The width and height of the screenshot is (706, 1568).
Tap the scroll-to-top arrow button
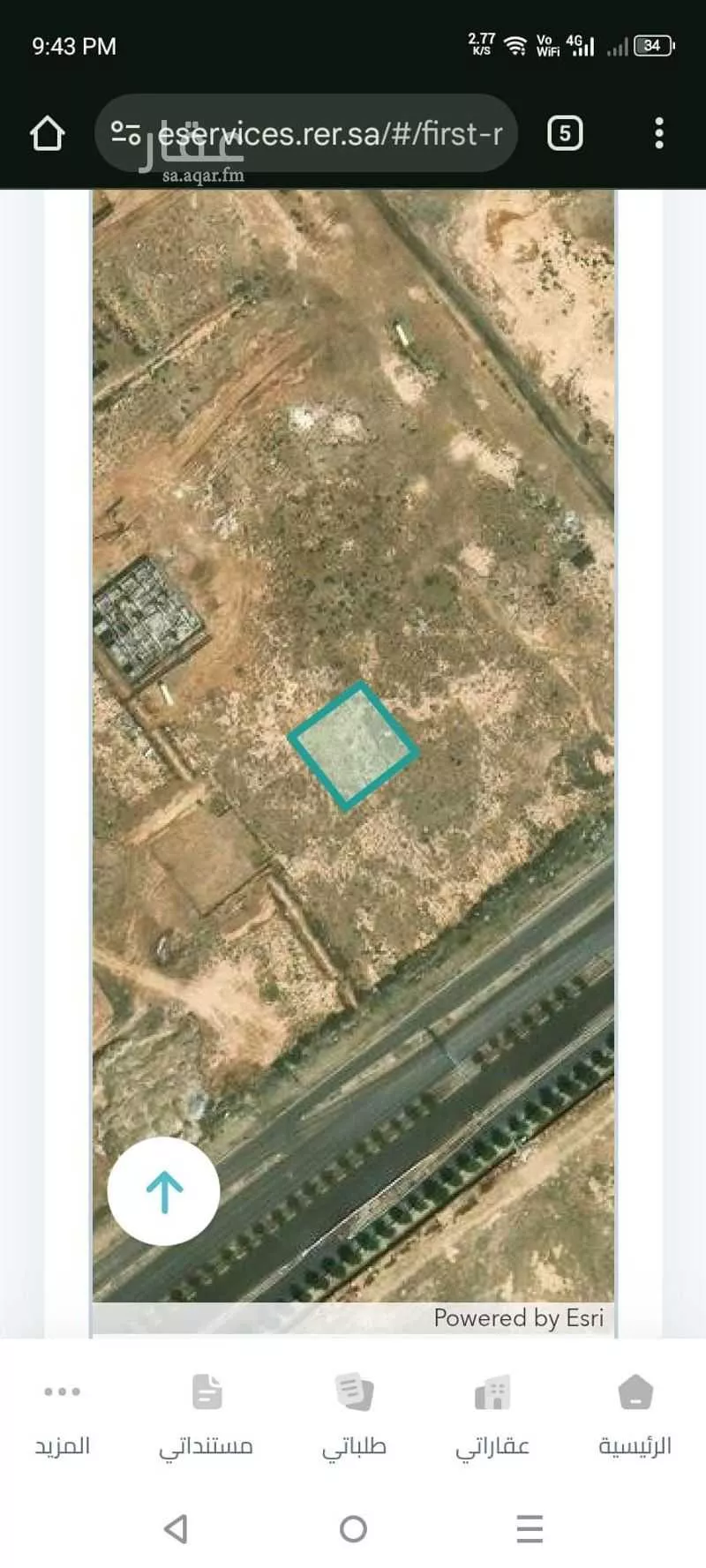coord(164,1191)
